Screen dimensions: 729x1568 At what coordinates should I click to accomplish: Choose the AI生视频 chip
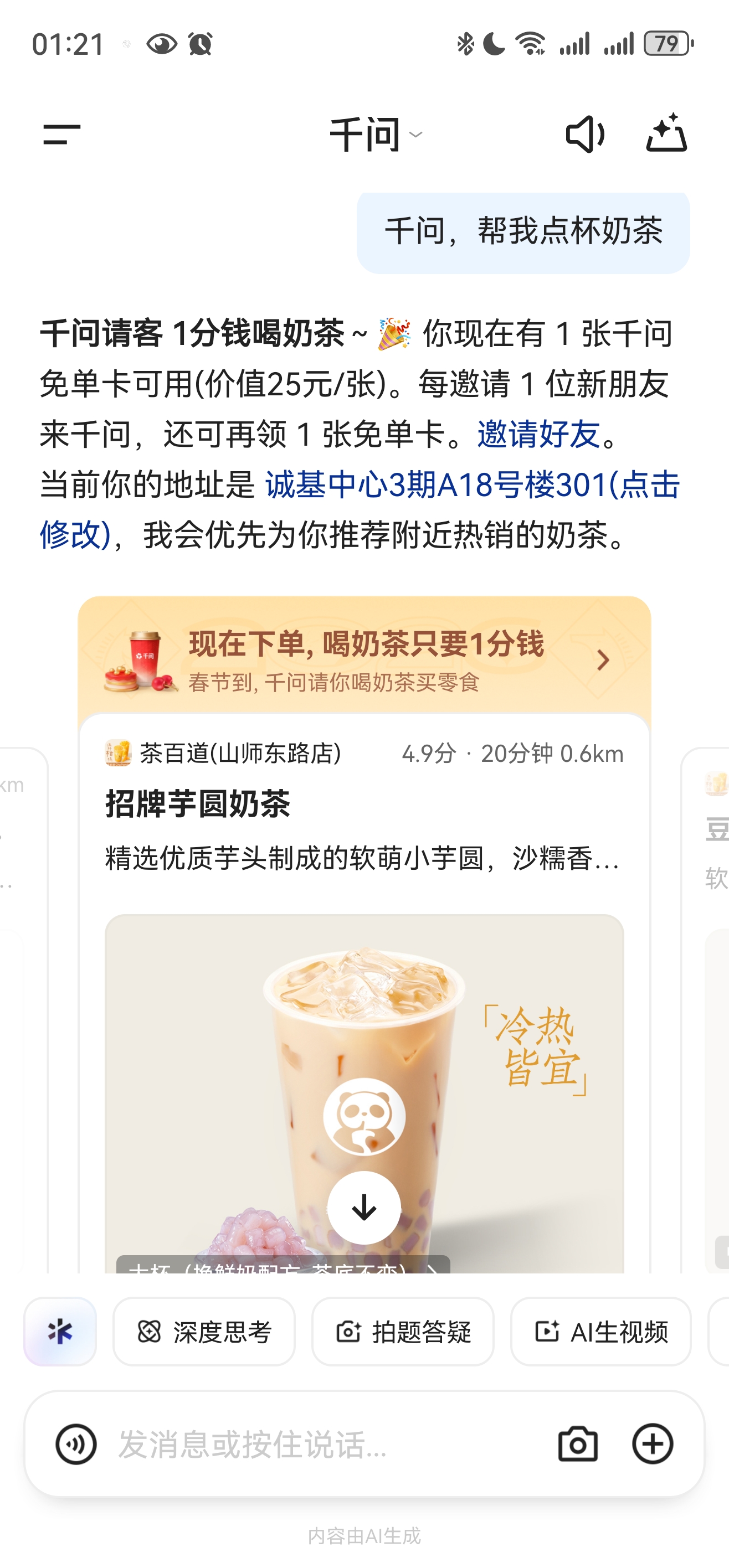point(600,1332)
